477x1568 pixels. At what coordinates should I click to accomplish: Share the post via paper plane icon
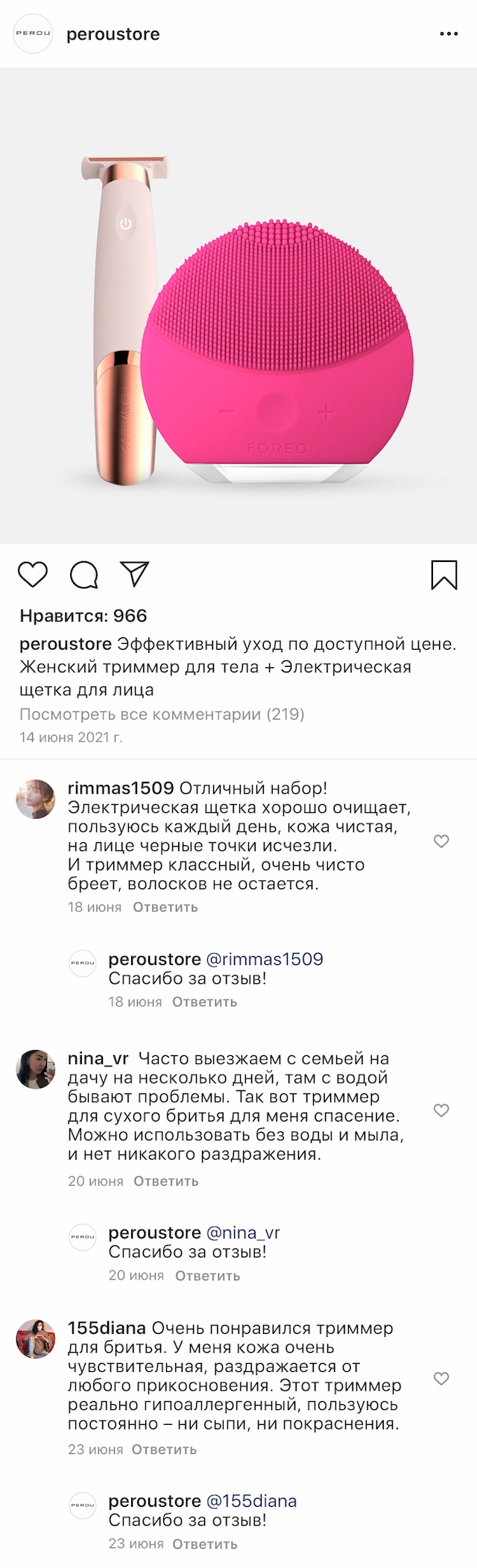(135, 573)
